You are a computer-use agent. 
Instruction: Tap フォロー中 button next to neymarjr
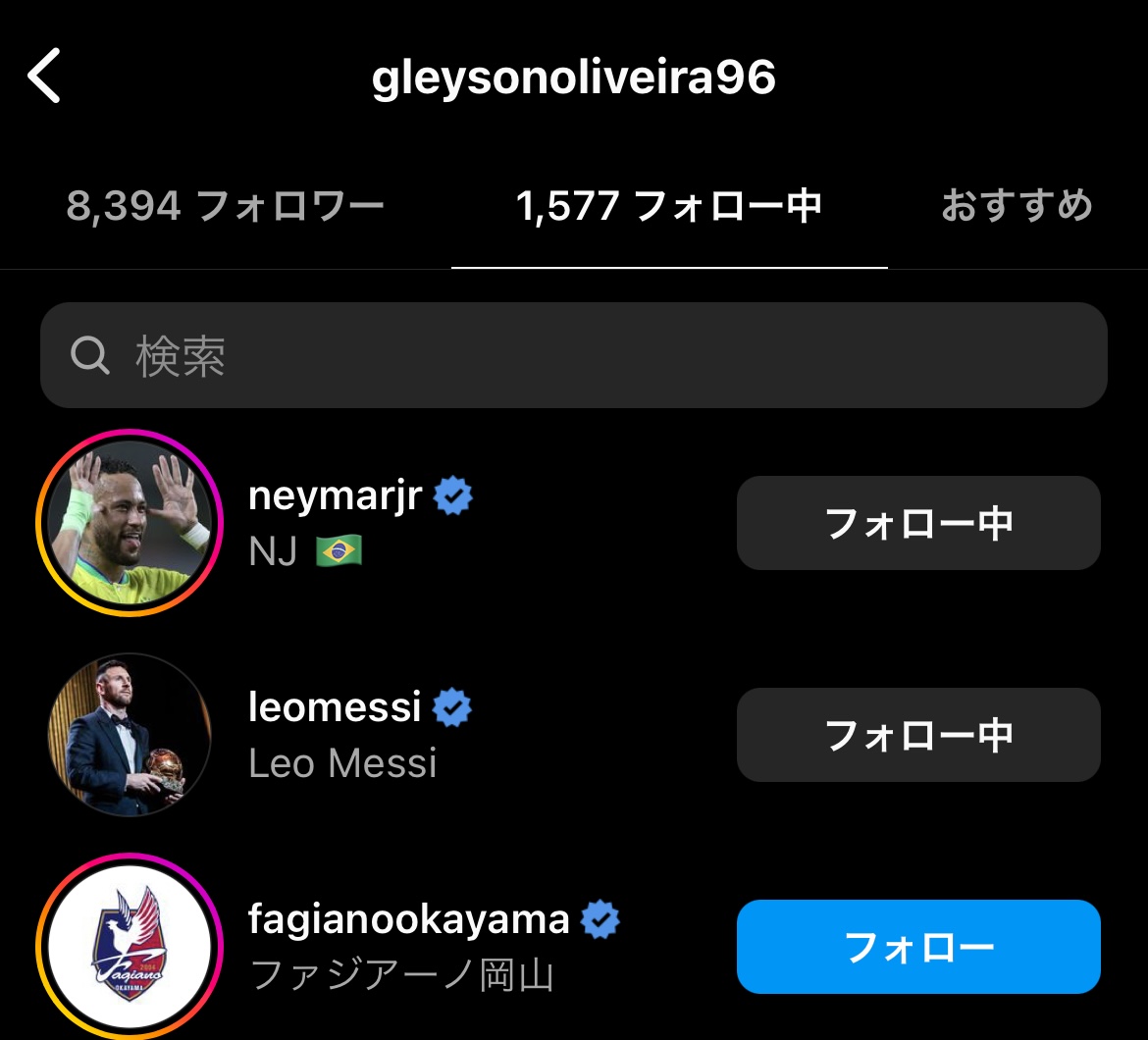click(x=918, y=523)
